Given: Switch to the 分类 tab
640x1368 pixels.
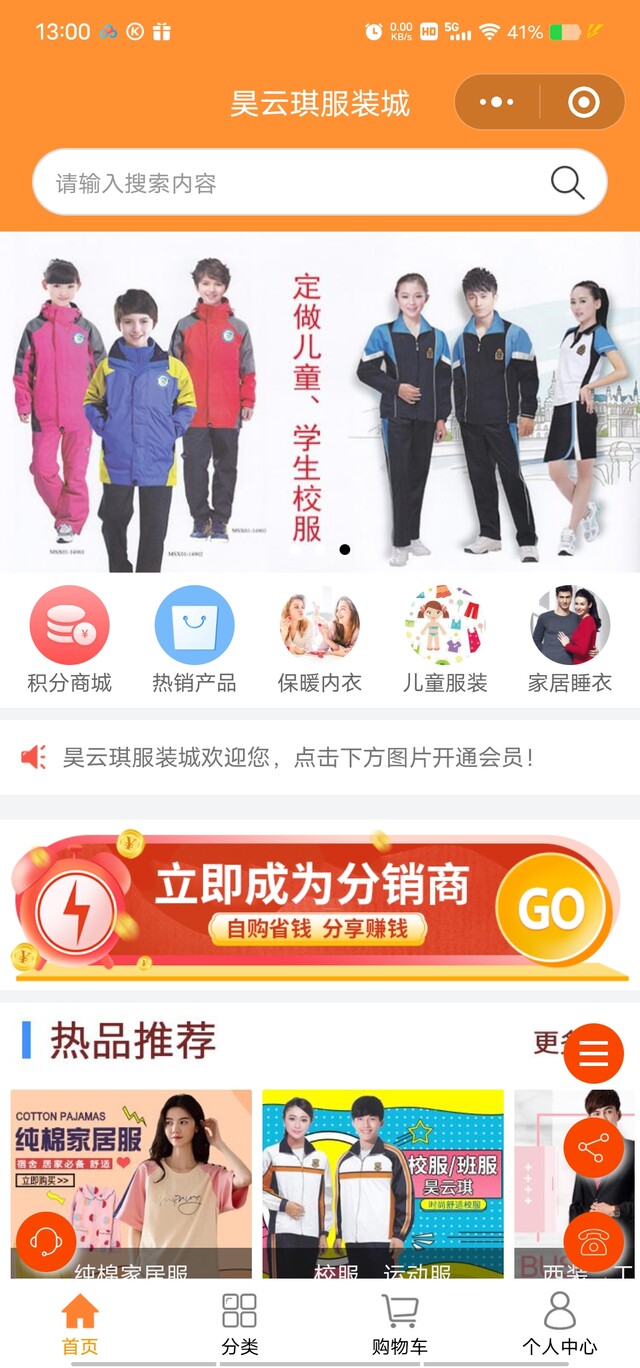Looking at the screenshot, I should (240, 1322).
